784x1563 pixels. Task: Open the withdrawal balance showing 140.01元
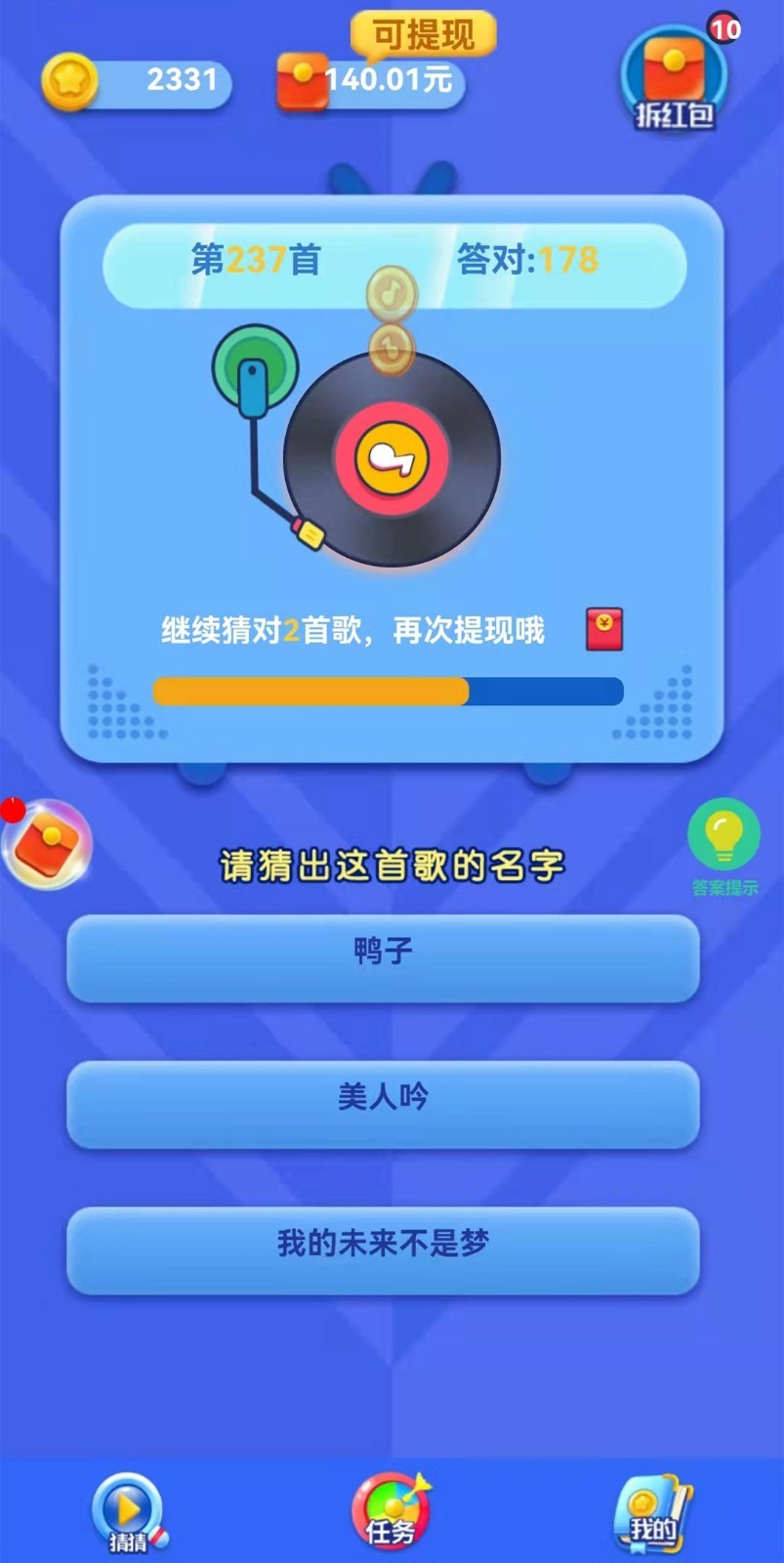391,80
